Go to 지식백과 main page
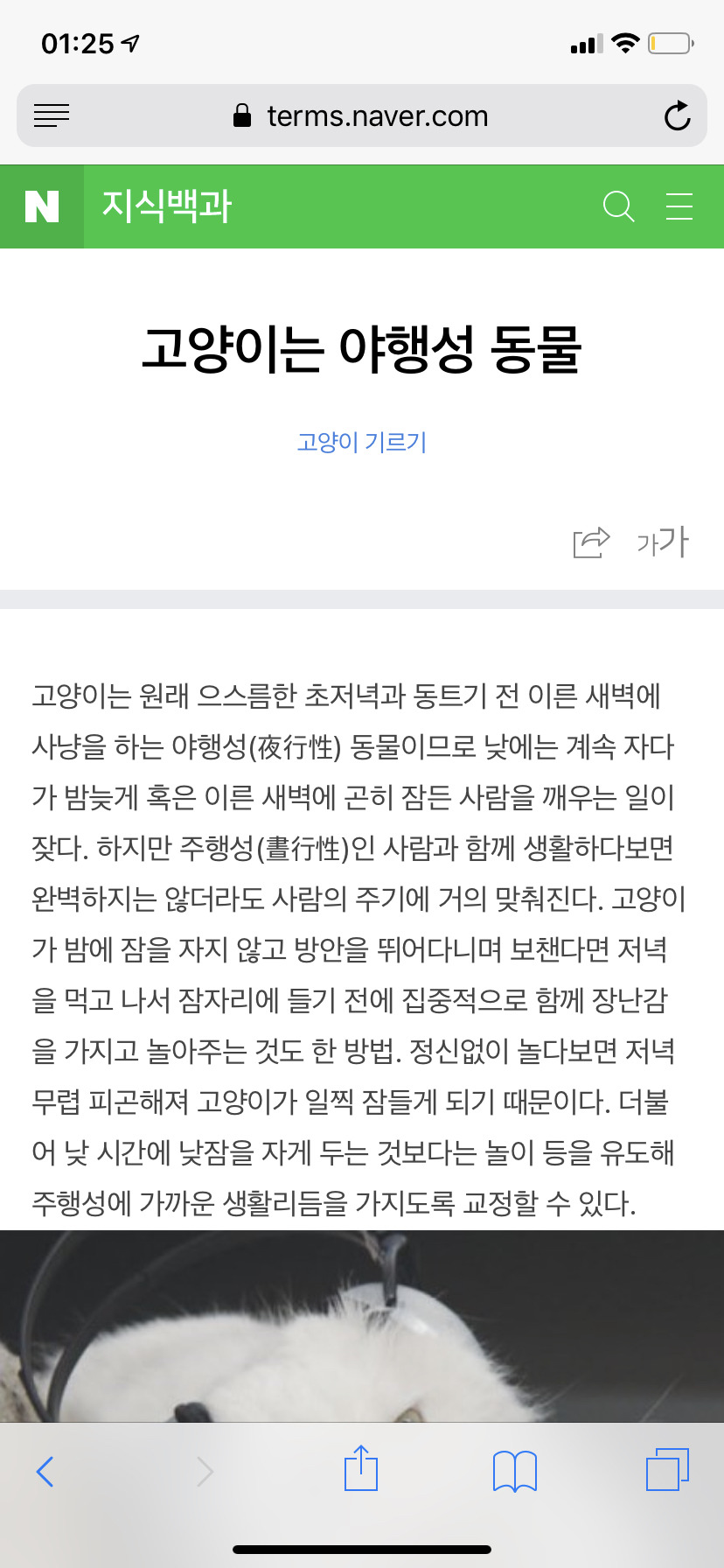Viewport: 724px width, 1568px height. (167, 207)
